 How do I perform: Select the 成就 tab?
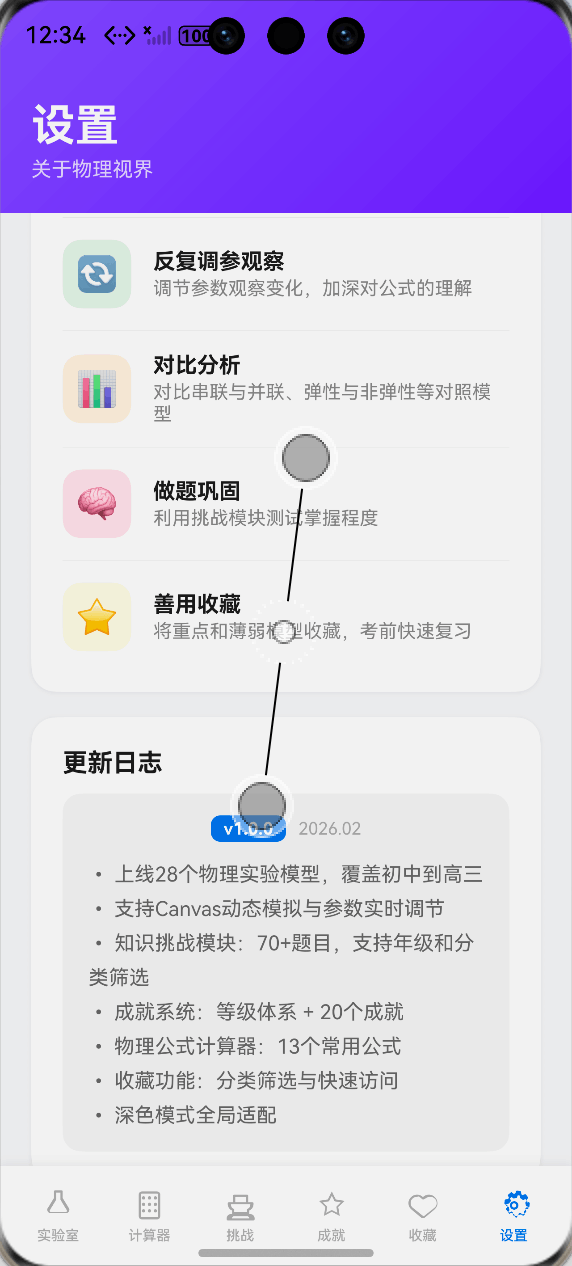point(331,1215)
